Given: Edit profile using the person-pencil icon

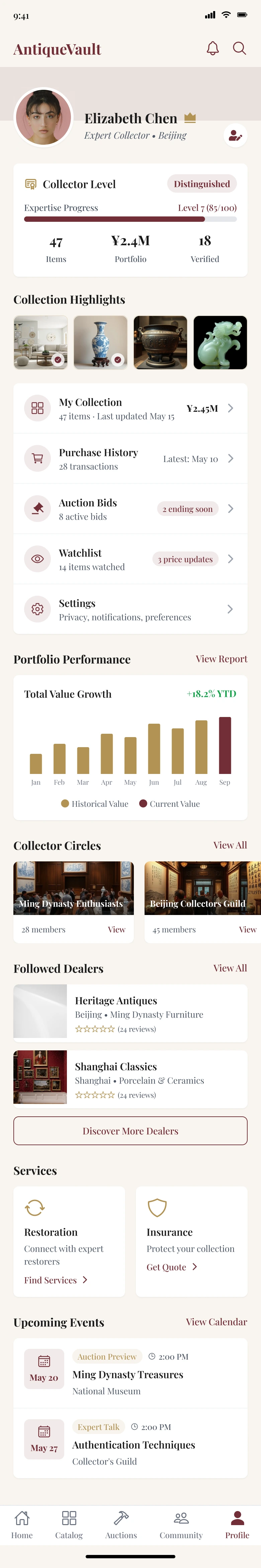Looking at the screenshot, I should click(235, 136).
